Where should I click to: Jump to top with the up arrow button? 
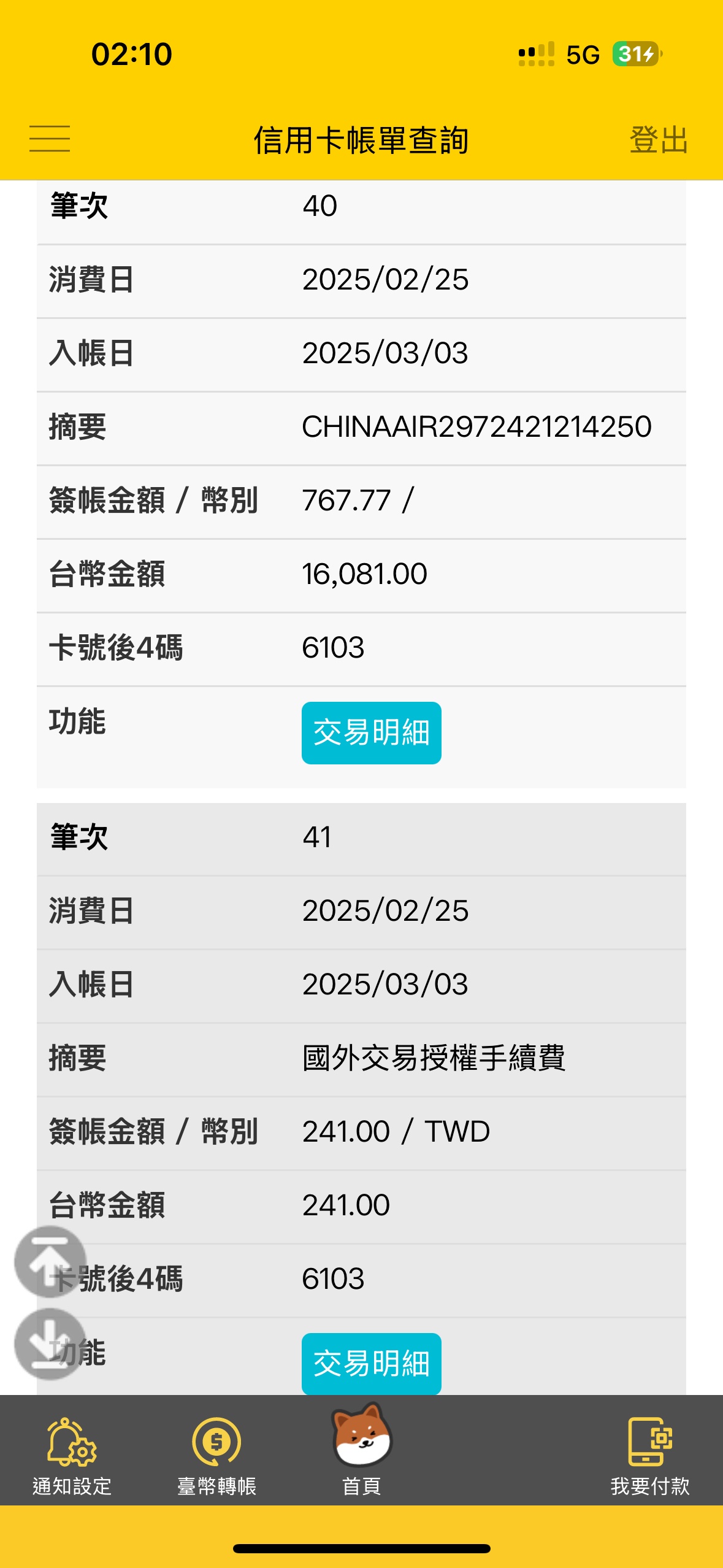[x=50, y=1262]
